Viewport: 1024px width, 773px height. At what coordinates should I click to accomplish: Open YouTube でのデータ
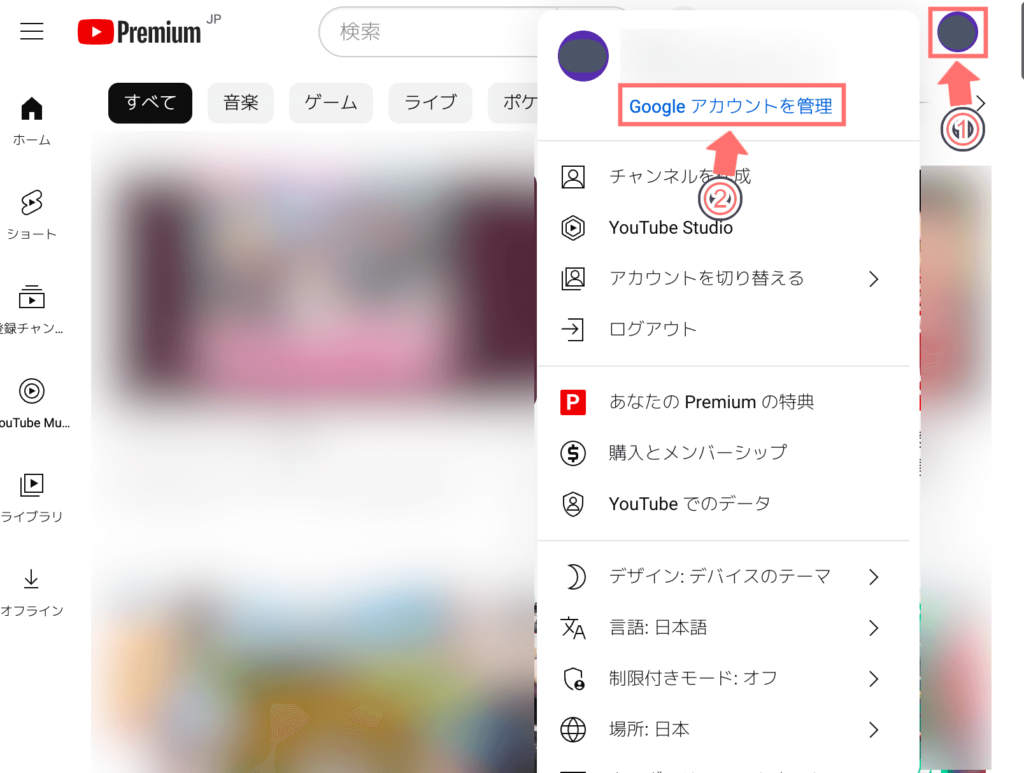689,504
